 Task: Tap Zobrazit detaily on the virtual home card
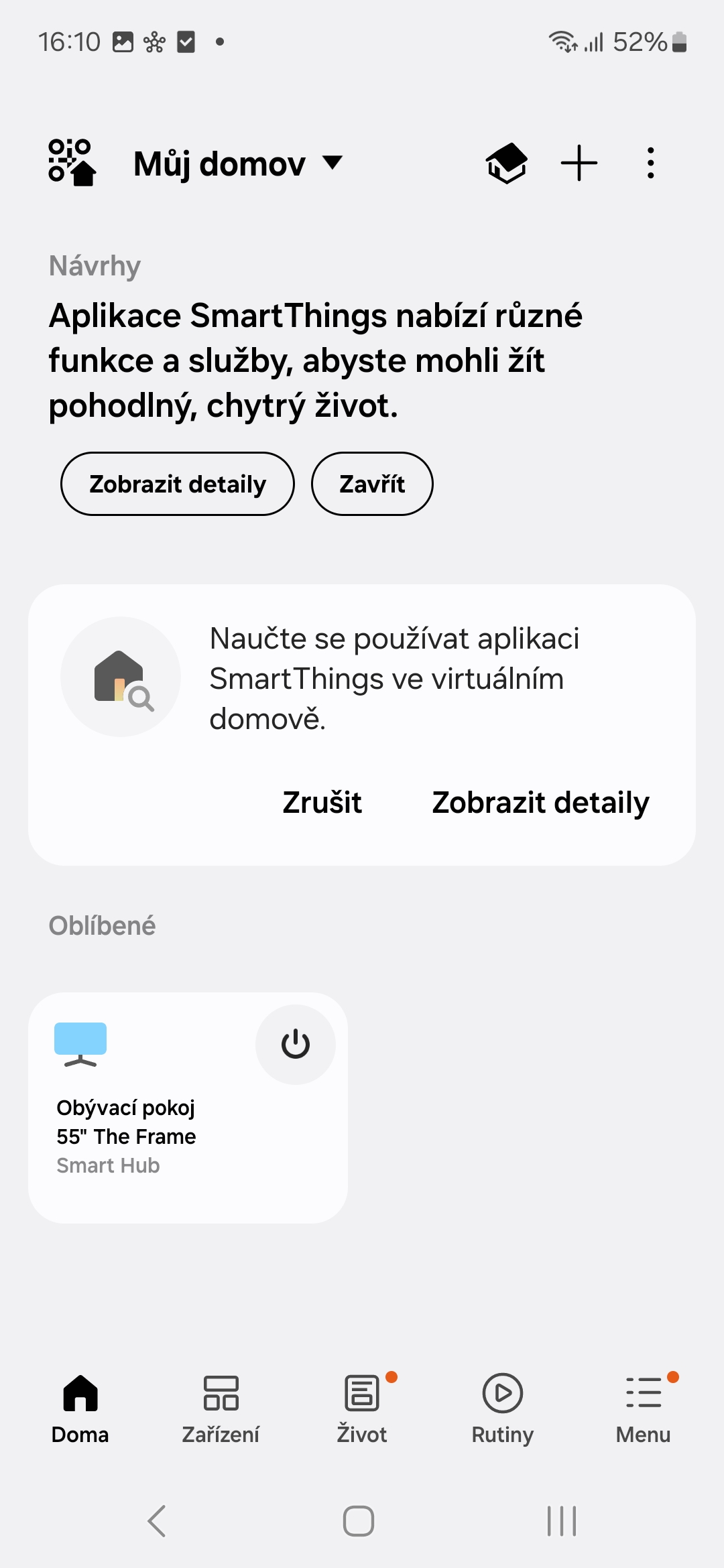pos(540,802)
